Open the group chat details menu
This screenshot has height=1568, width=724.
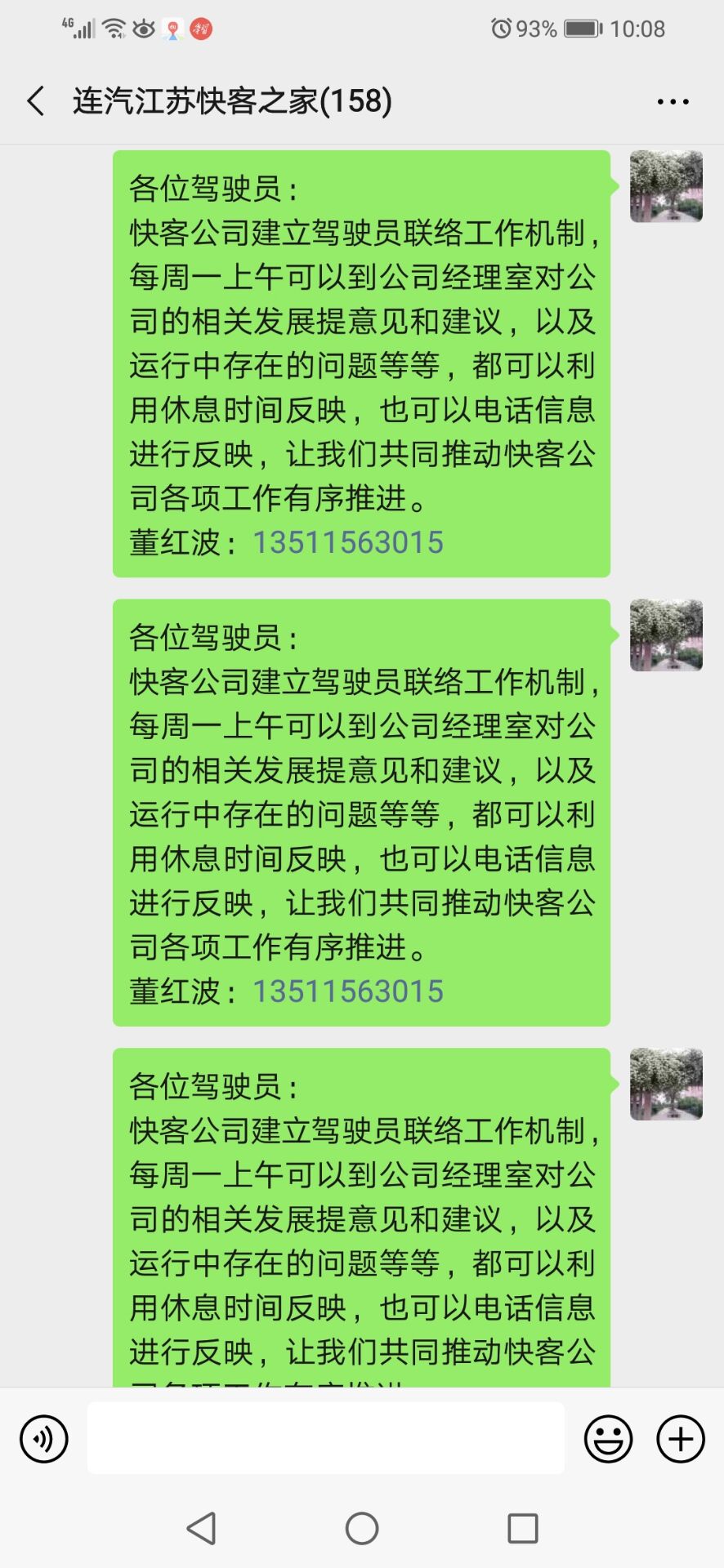(x=673, y=102)
